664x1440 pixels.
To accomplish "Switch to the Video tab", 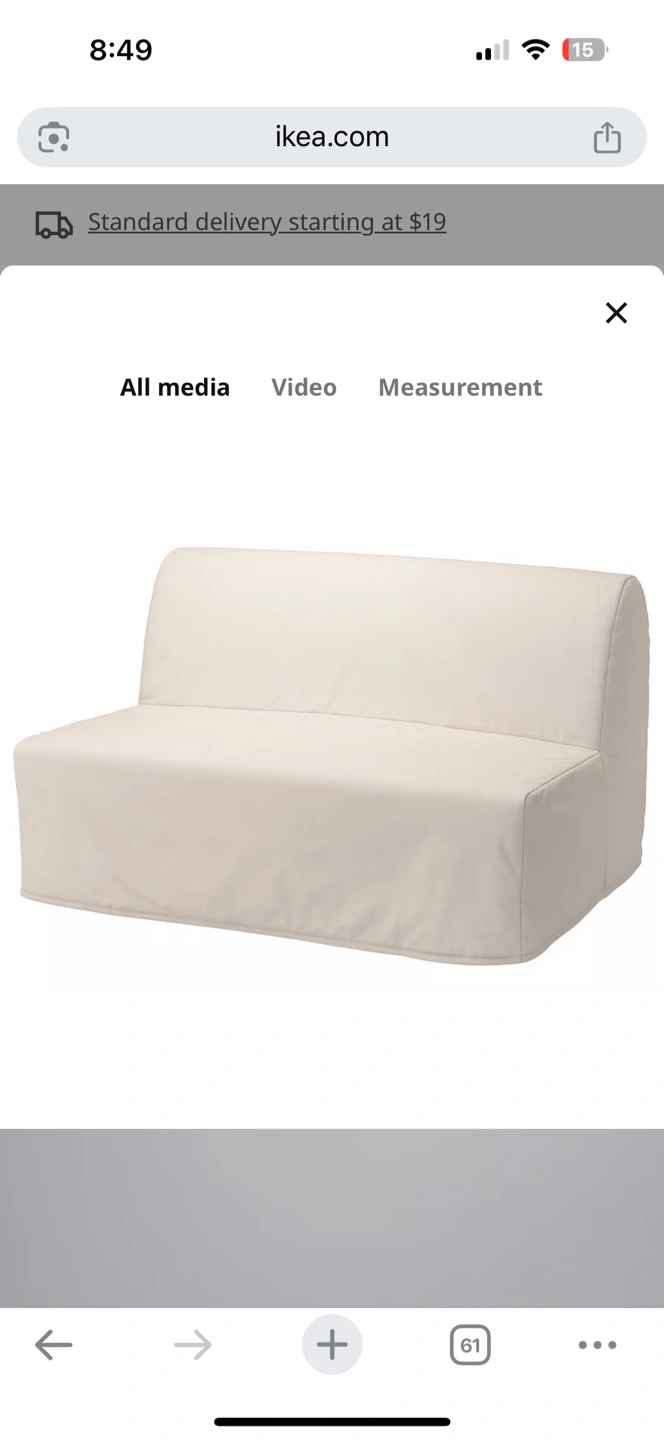I will click(x=304, y=387).
